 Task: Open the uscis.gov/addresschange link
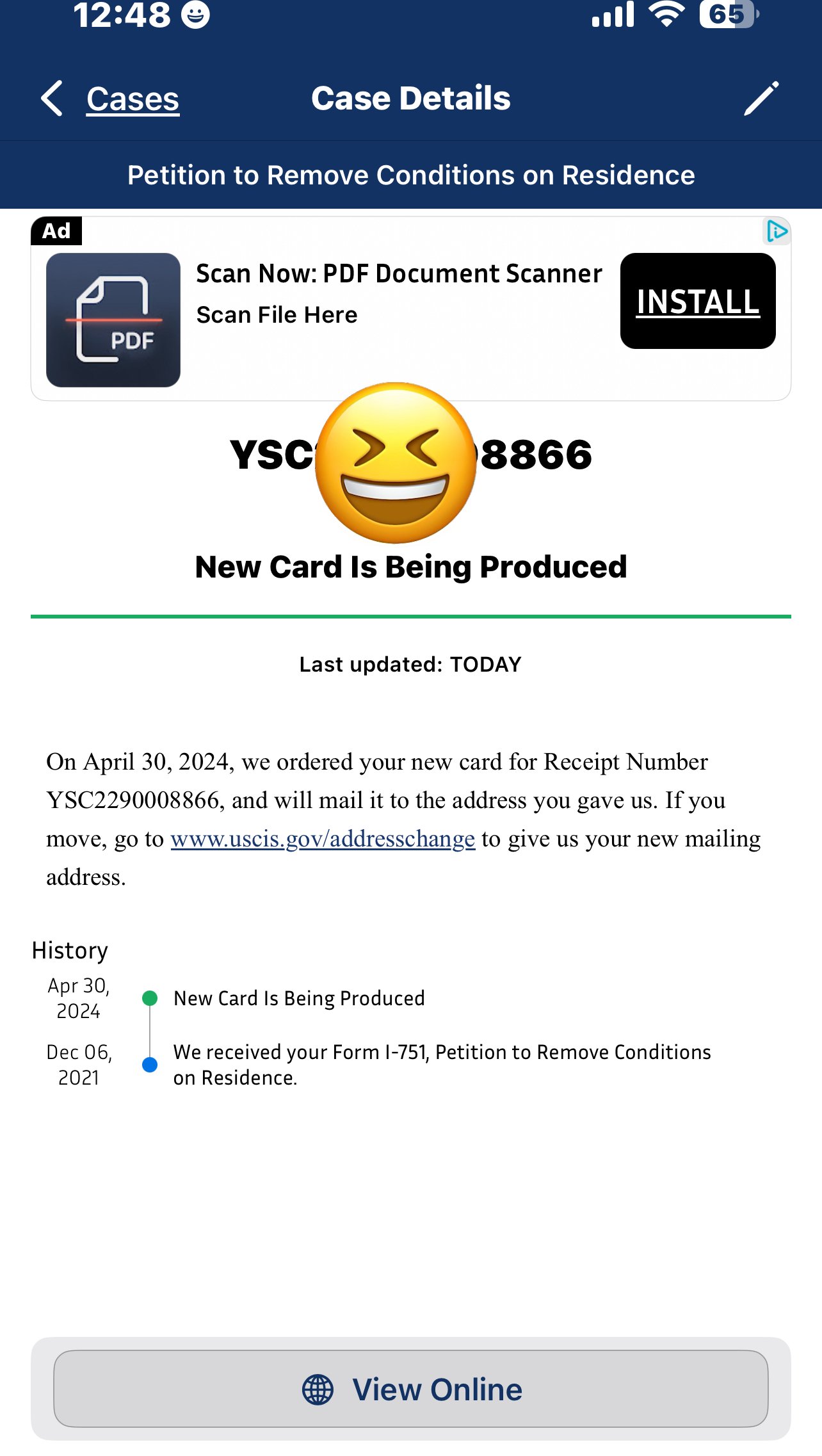(323, 839)
